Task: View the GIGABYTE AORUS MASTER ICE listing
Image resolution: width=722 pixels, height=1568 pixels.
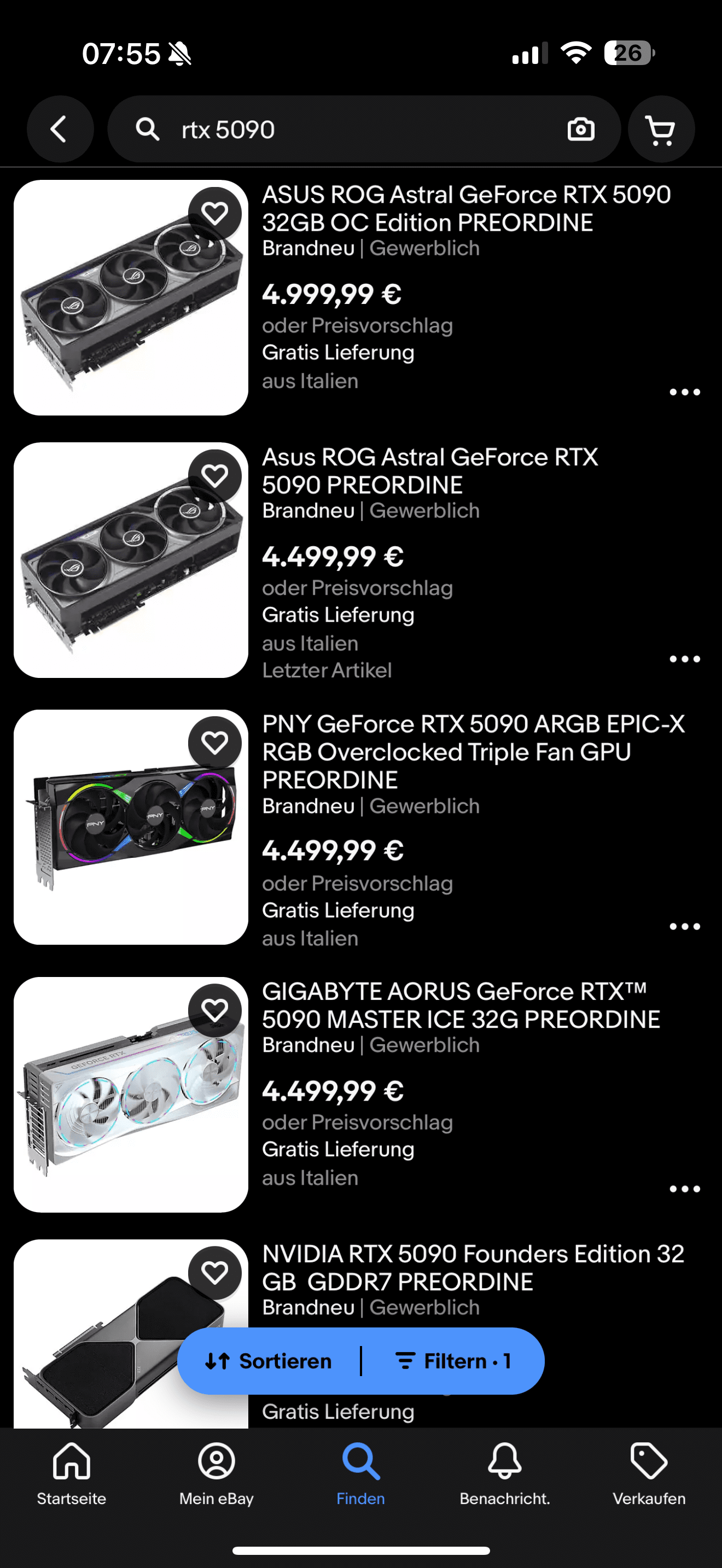Action: 460,1005
